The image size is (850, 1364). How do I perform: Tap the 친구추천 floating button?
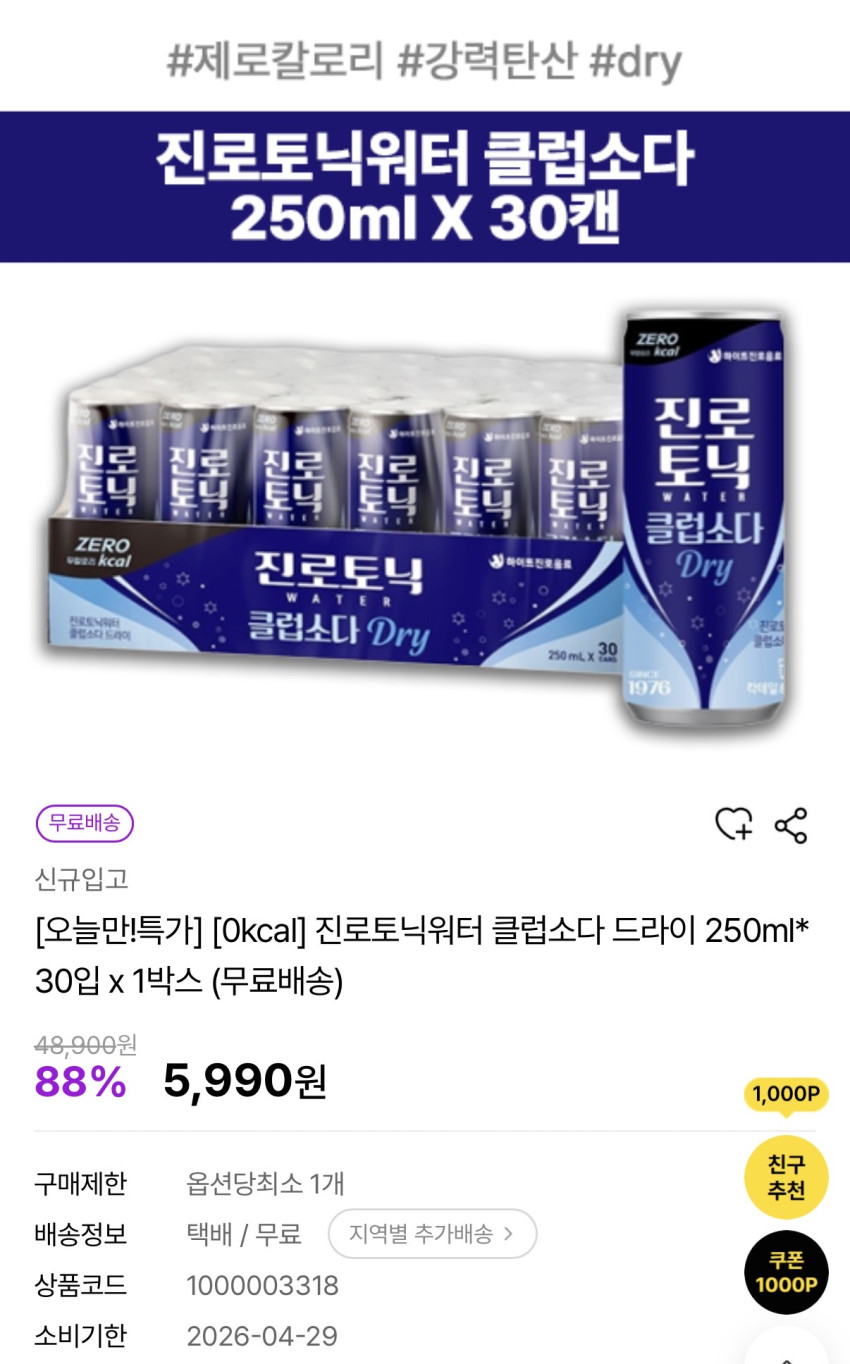coord(786,1177)
